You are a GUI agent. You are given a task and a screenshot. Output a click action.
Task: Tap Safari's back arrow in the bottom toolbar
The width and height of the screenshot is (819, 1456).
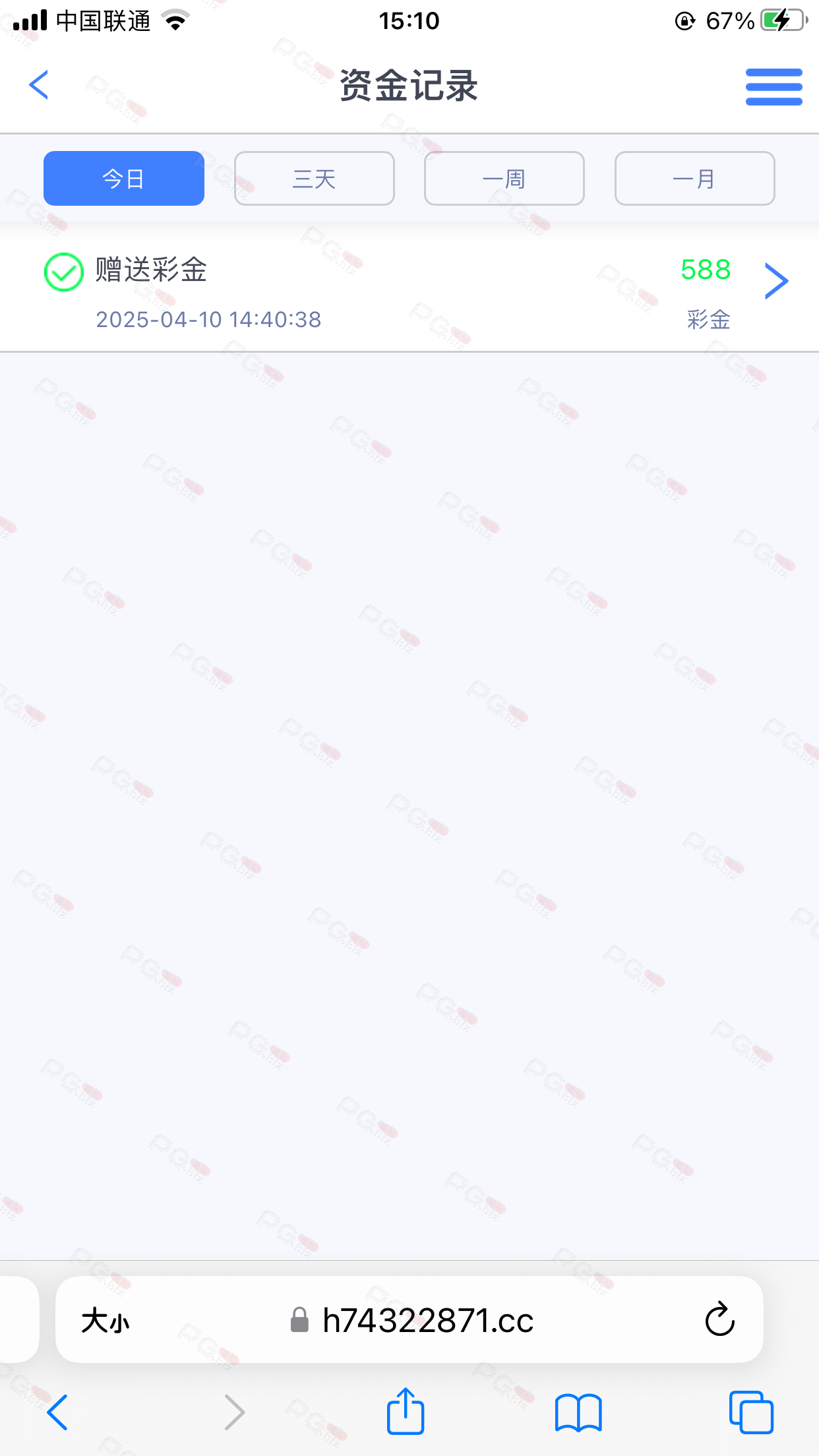57,1412
